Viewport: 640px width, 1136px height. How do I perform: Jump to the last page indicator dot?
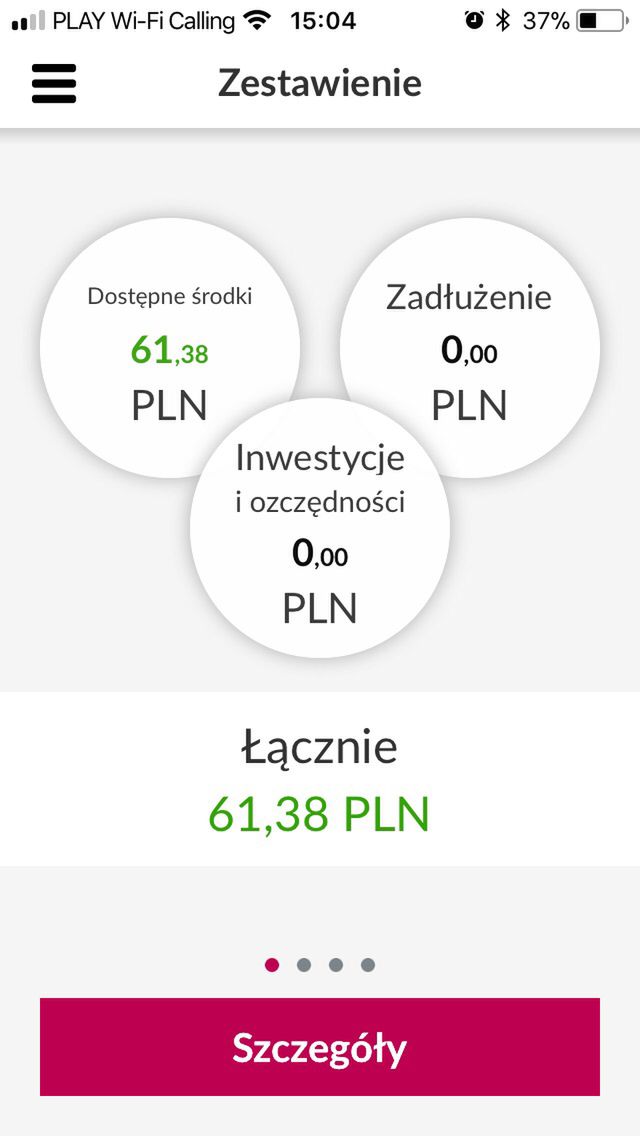click(x=367, y=965)
